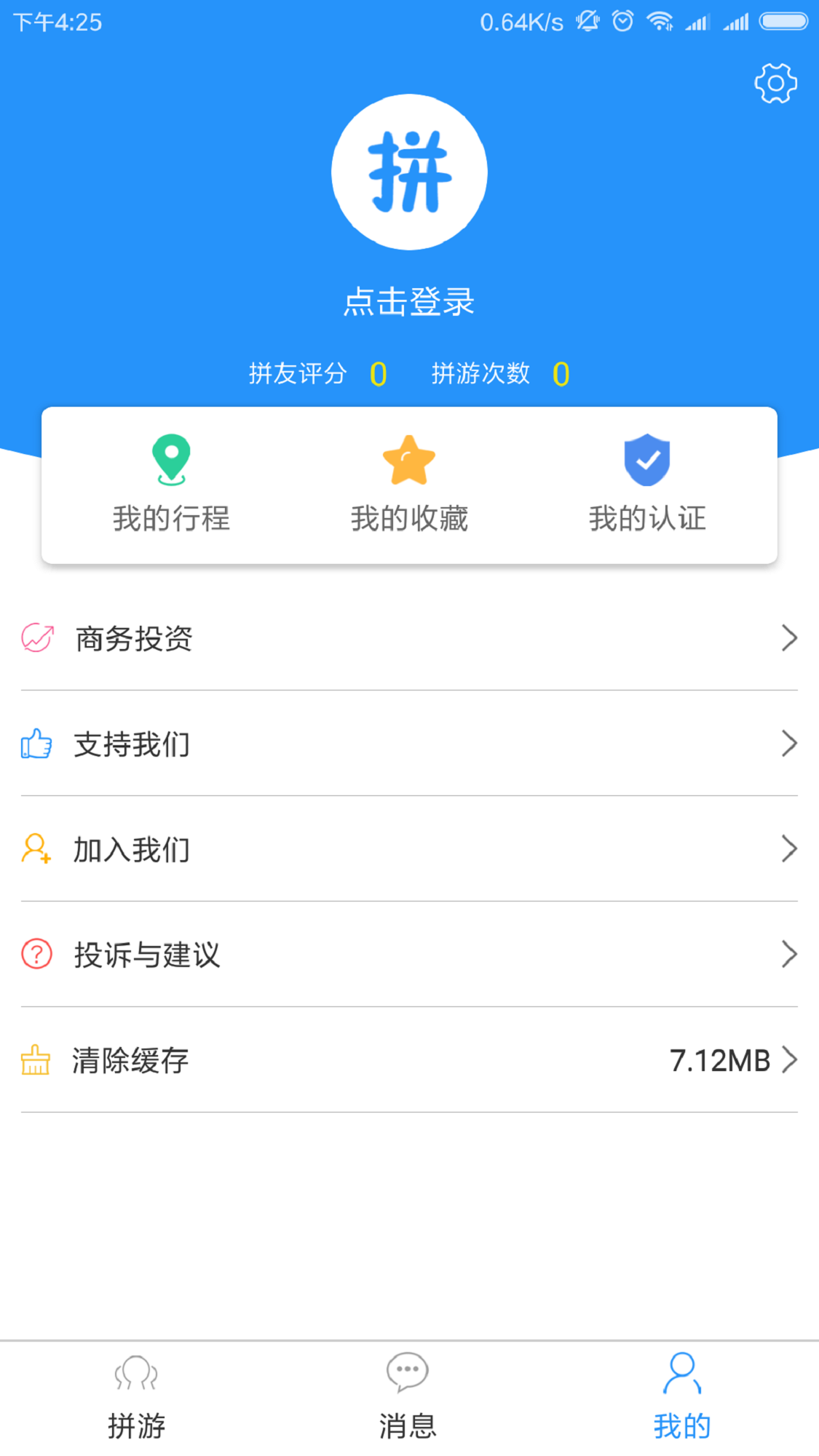Go to 投诉与建议 feedback
Viewport: 819px width, 1456px height.
point(409,955)
